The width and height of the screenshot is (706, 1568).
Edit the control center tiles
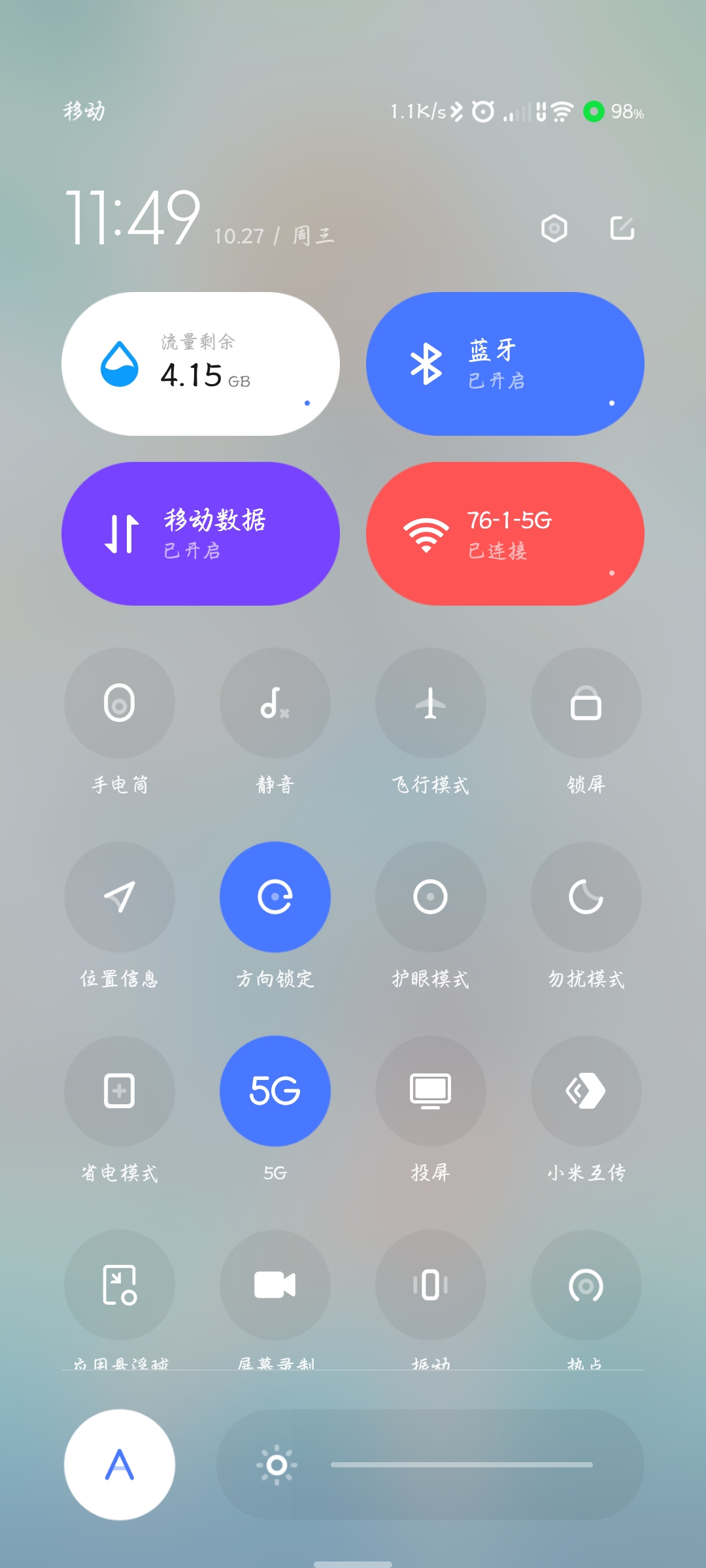pos(622,229)
